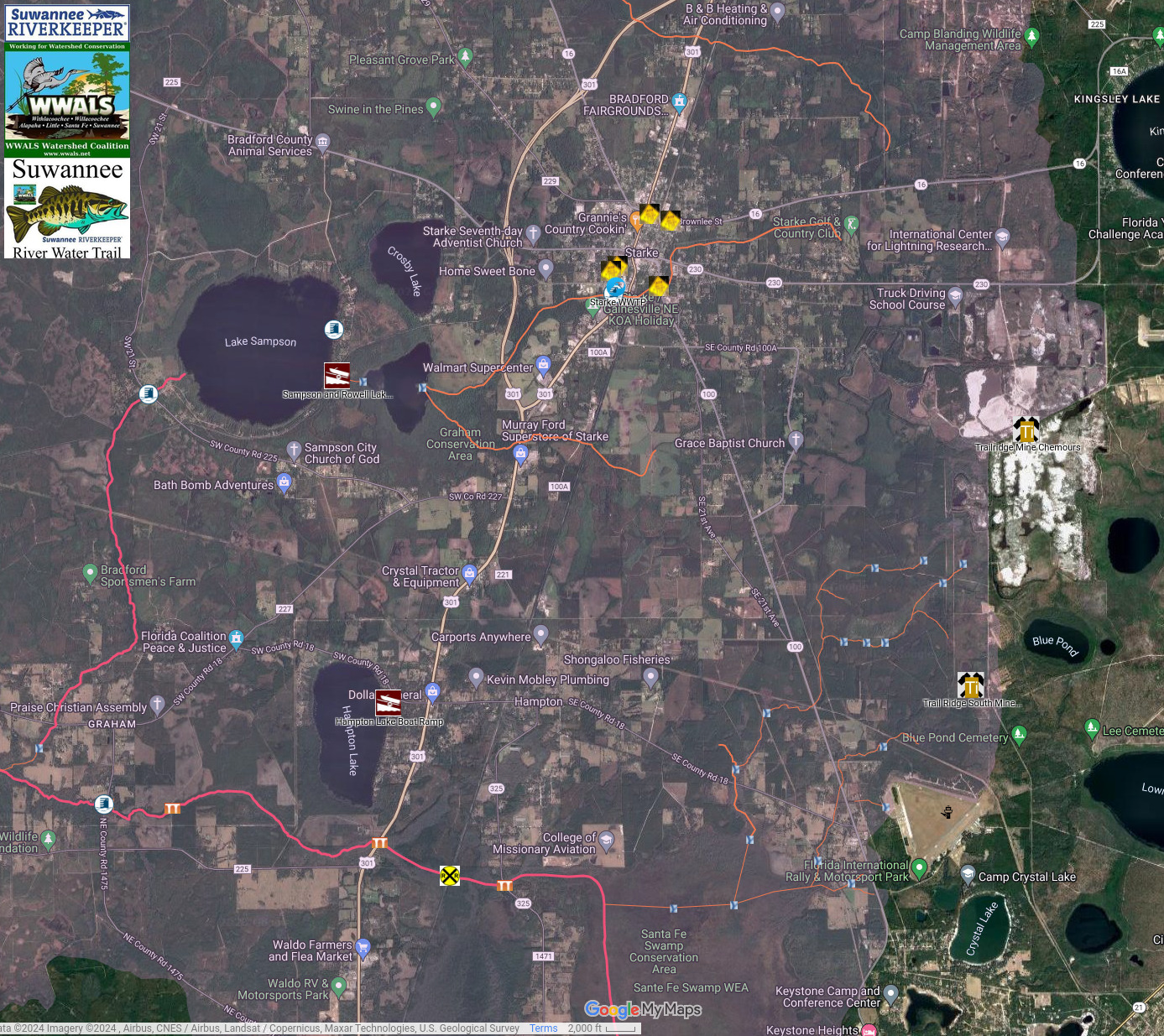Select the Camp Crystal Lake pin
This screenshot has height=1036, width=1164.
click(968, 875)
